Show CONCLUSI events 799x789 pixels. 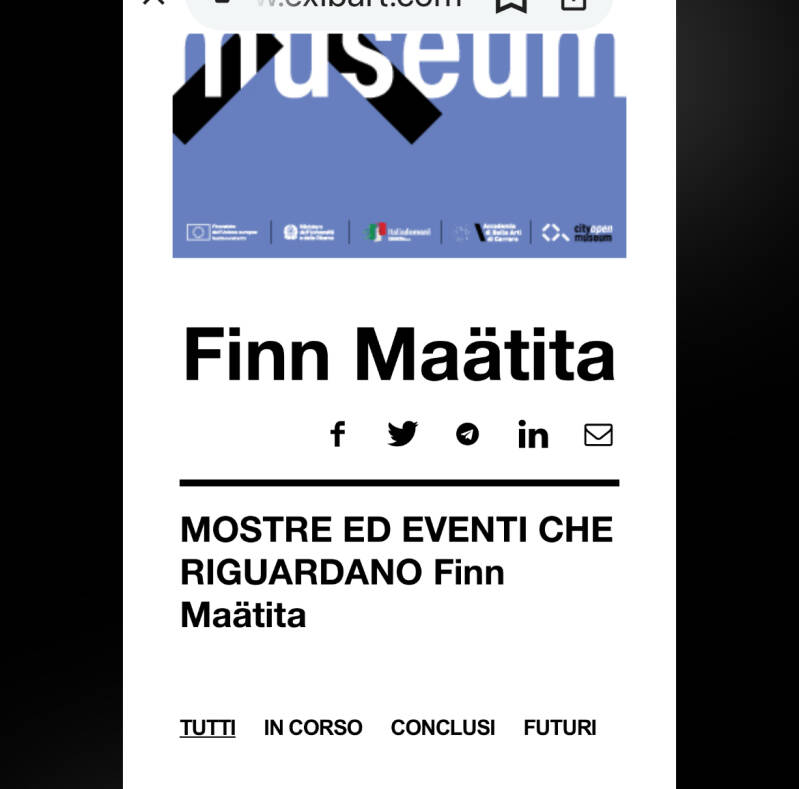(x=443, y=728)
